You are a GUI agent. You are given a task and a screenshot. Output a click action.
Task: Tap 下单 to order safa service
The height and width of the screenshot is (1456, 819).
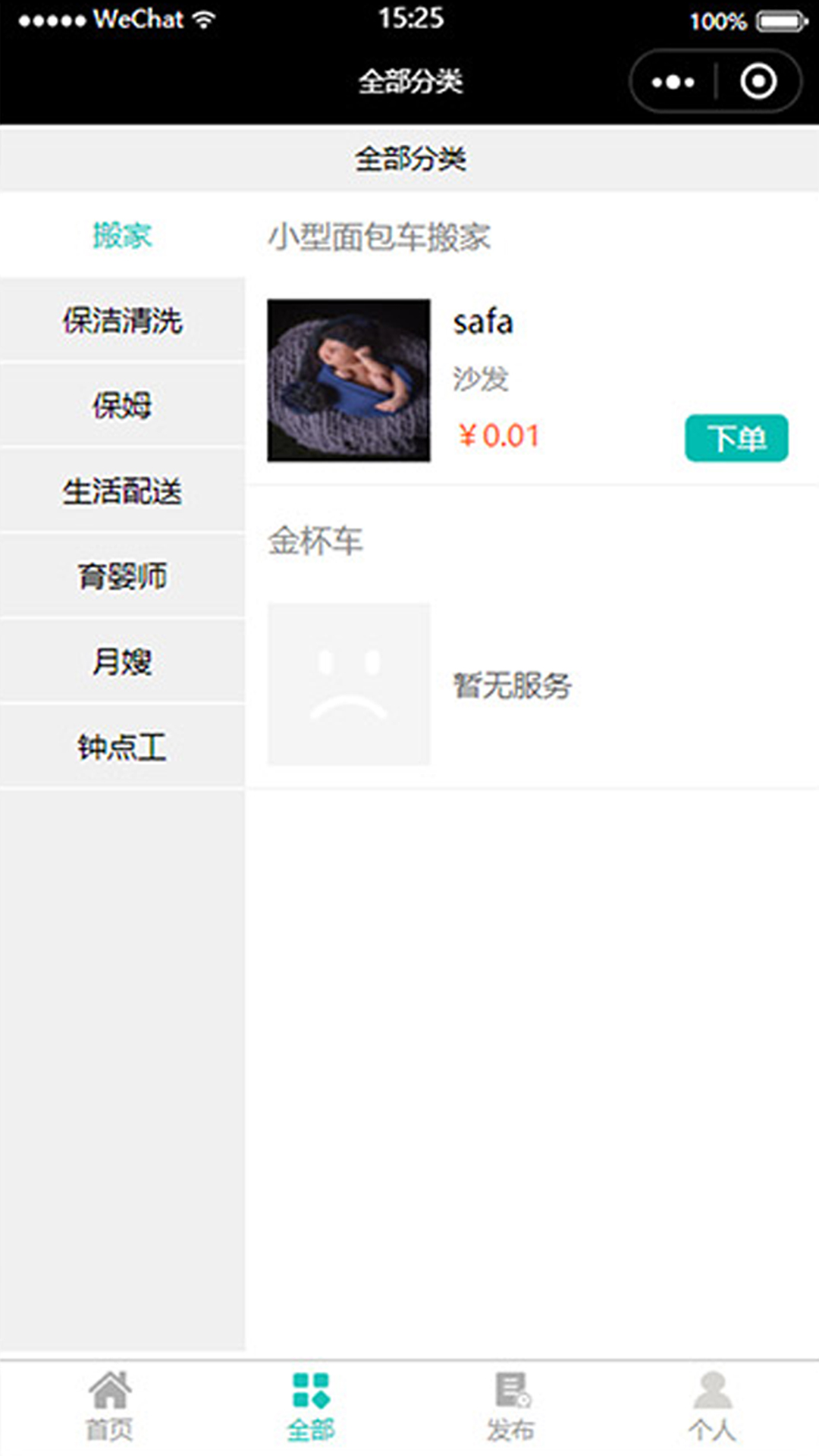click(736, 438)
